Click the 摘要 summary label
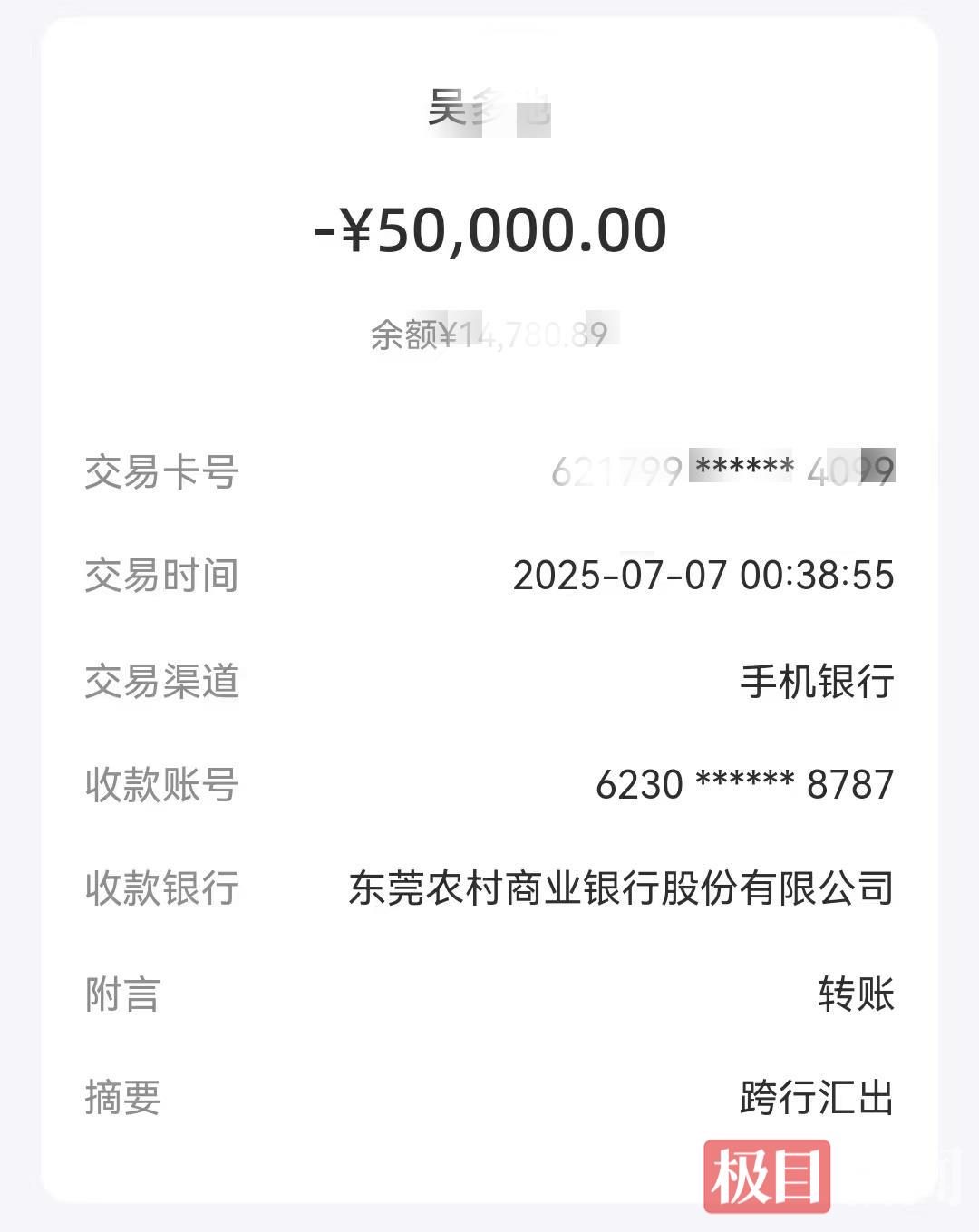The height and width of the screenshot is (1232, 979). point(122,1099)
